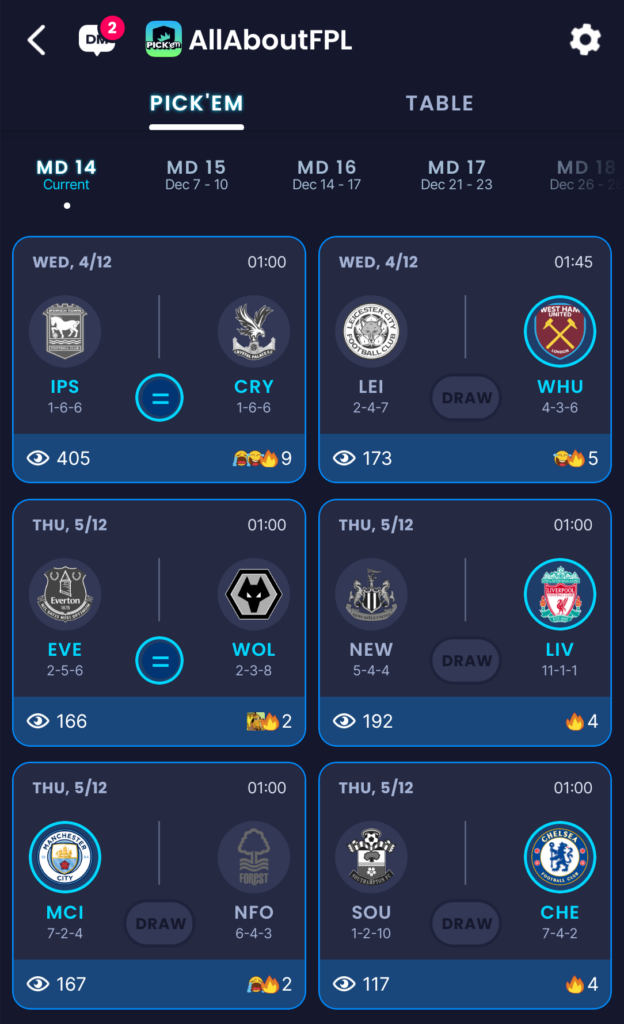Pick Southampton to beat Chelsea
624x1024 pixels.
pyautogui.click(x=371, y=858)
